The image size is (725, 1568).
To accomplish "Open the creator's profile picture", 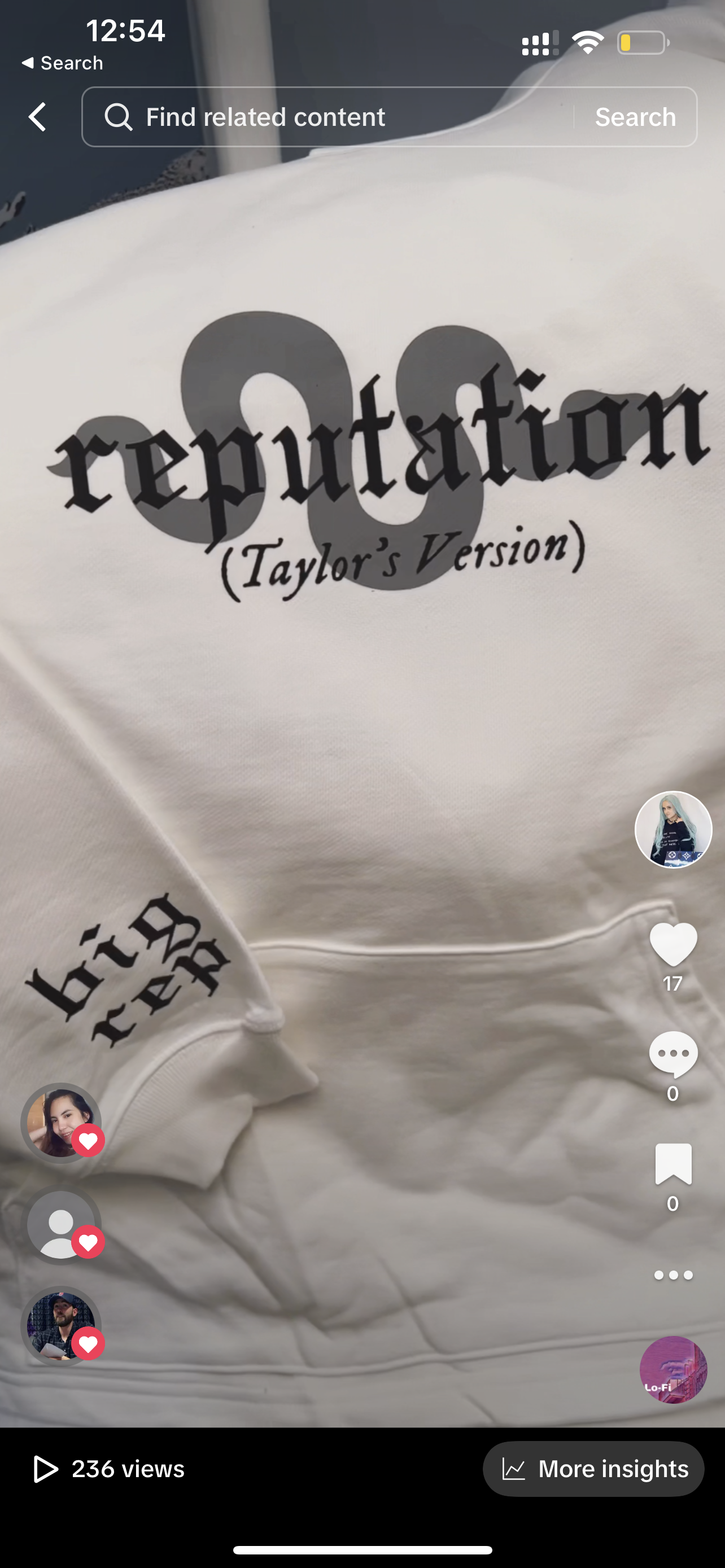I will click(x=672, y=830).
